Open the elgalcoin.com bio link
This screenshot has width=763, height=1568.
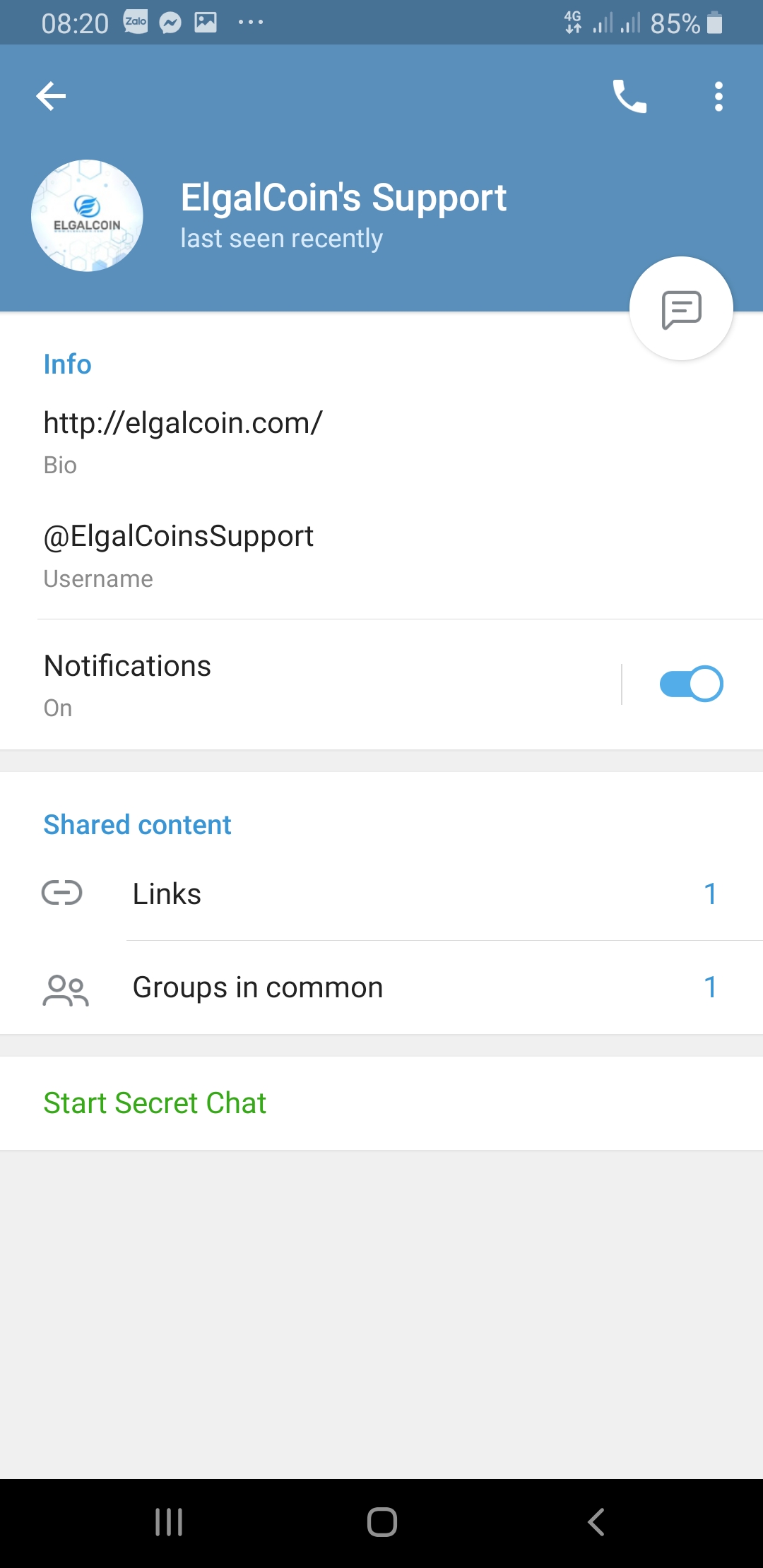[183, 423]
